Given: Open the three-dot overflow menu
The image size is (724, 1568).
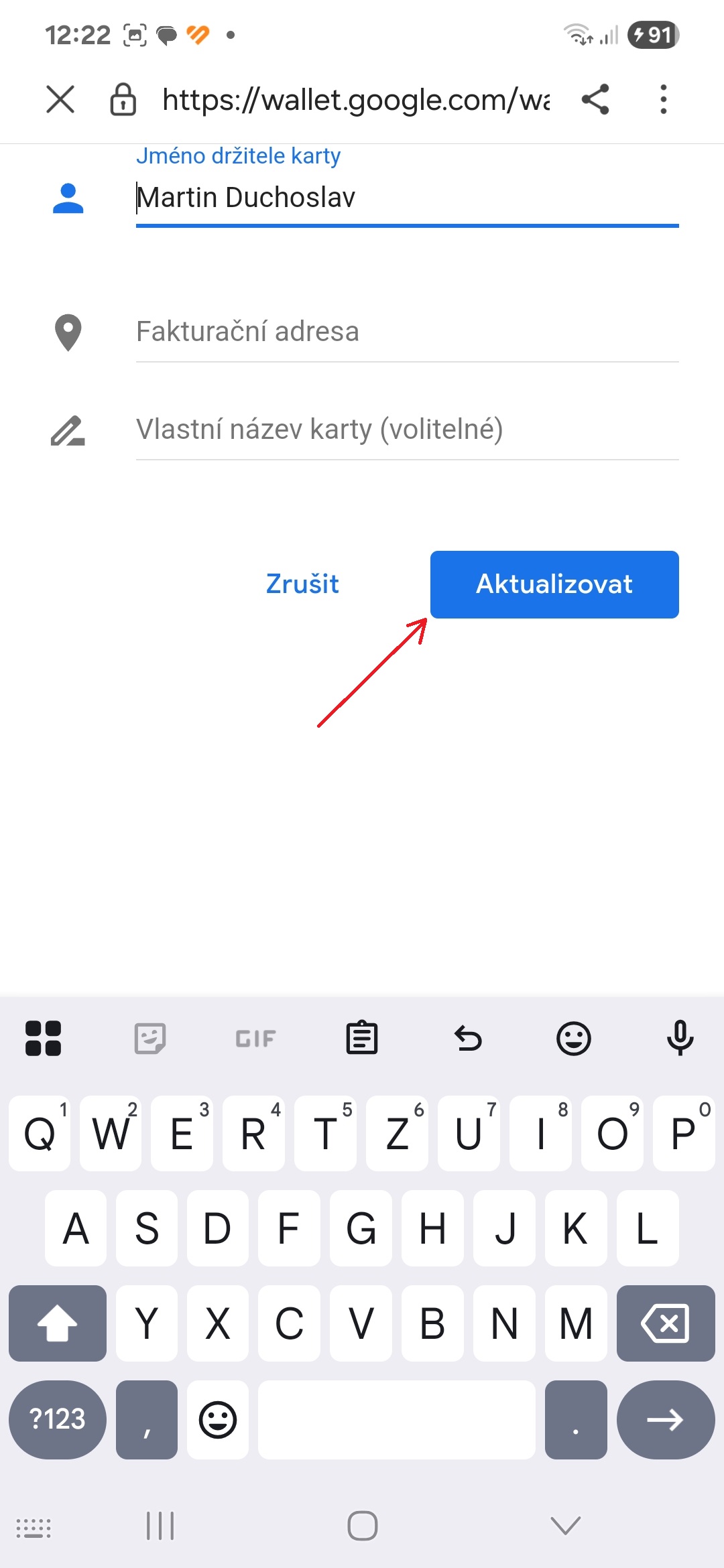Looking at the screenshot, I should (663, 100).
